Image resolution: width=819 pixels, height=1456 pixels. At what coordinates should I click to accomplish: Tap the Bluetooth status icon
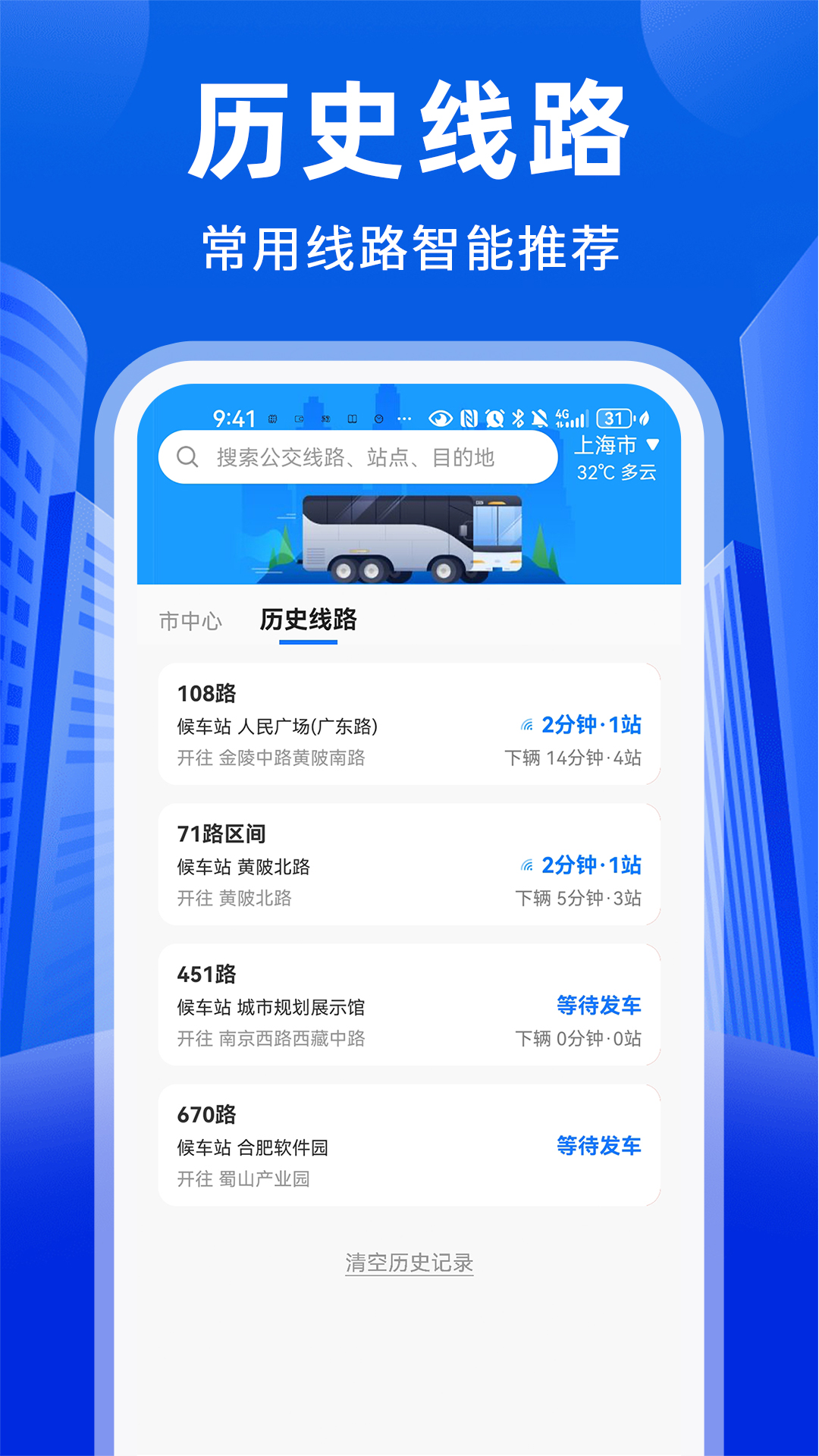pyautogui.click(x=517, y=418)
